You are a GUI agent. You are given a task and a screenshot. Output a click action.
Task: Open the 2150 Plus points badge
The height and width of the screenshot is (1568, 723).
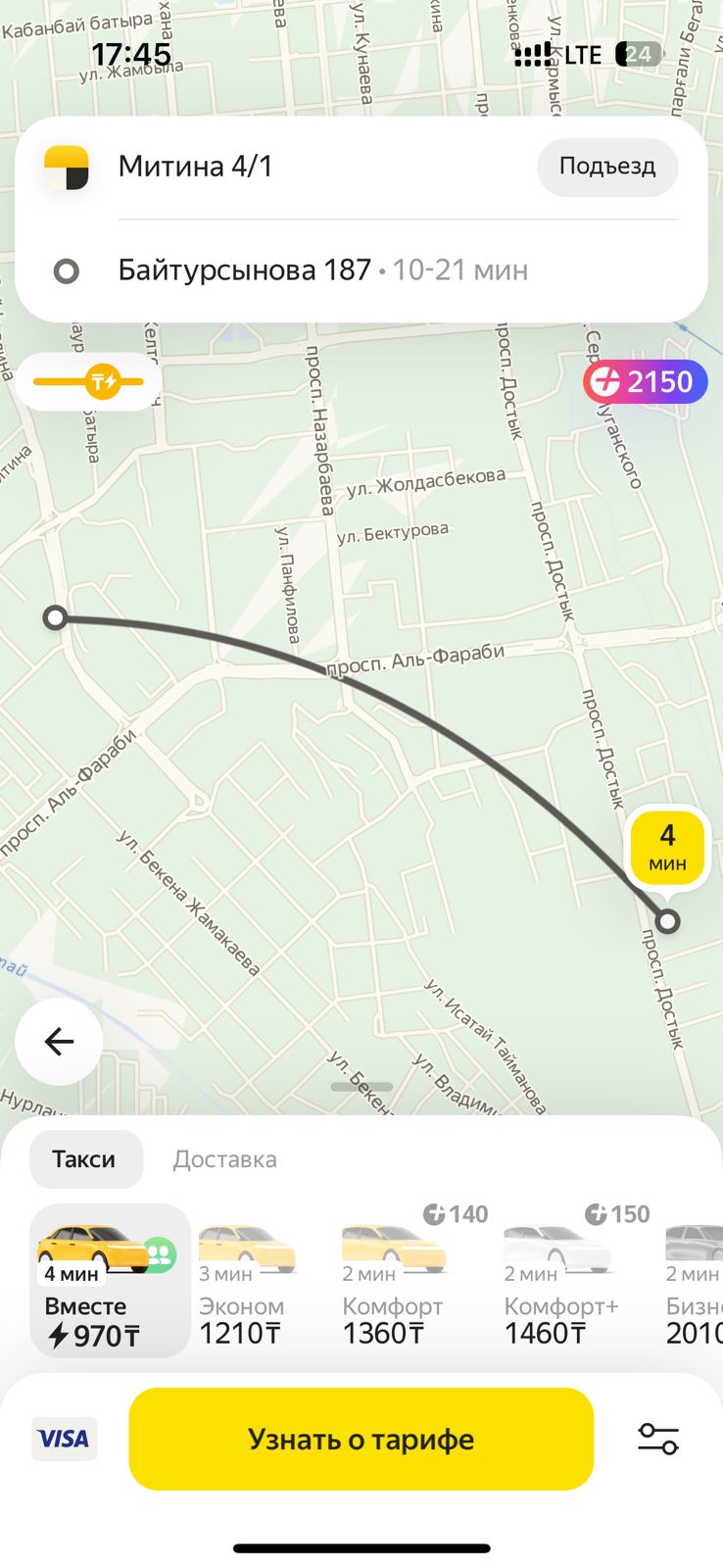pos(646,381)
